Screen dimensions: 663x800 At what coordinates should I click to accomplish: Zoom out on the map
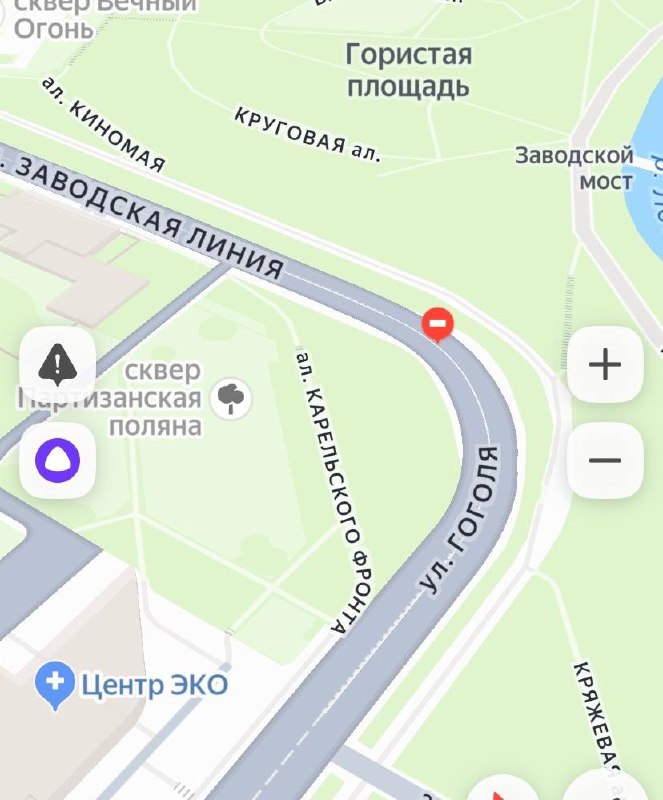605,460
